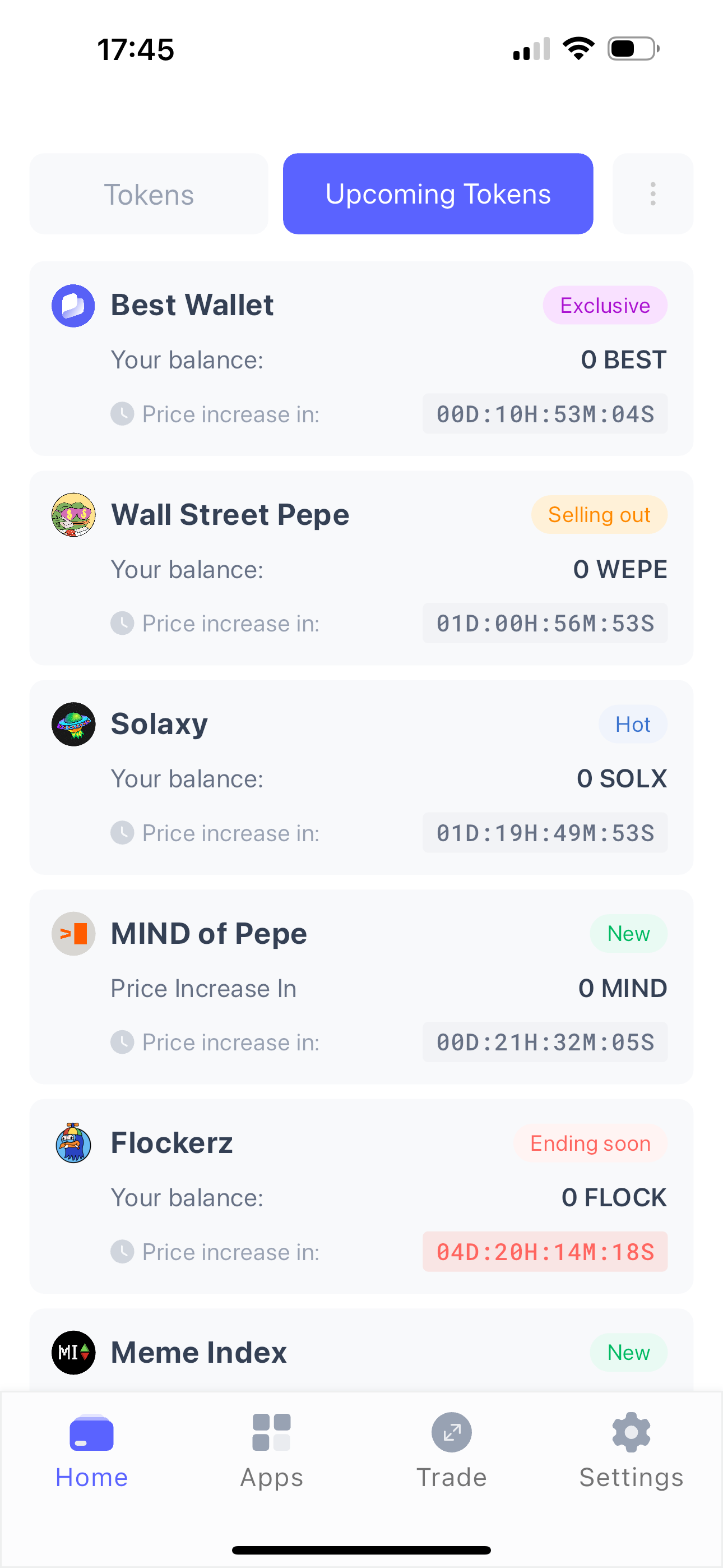Open Settings using the gear icon
723x1568 pixels.
click(x=631, y=1432)
